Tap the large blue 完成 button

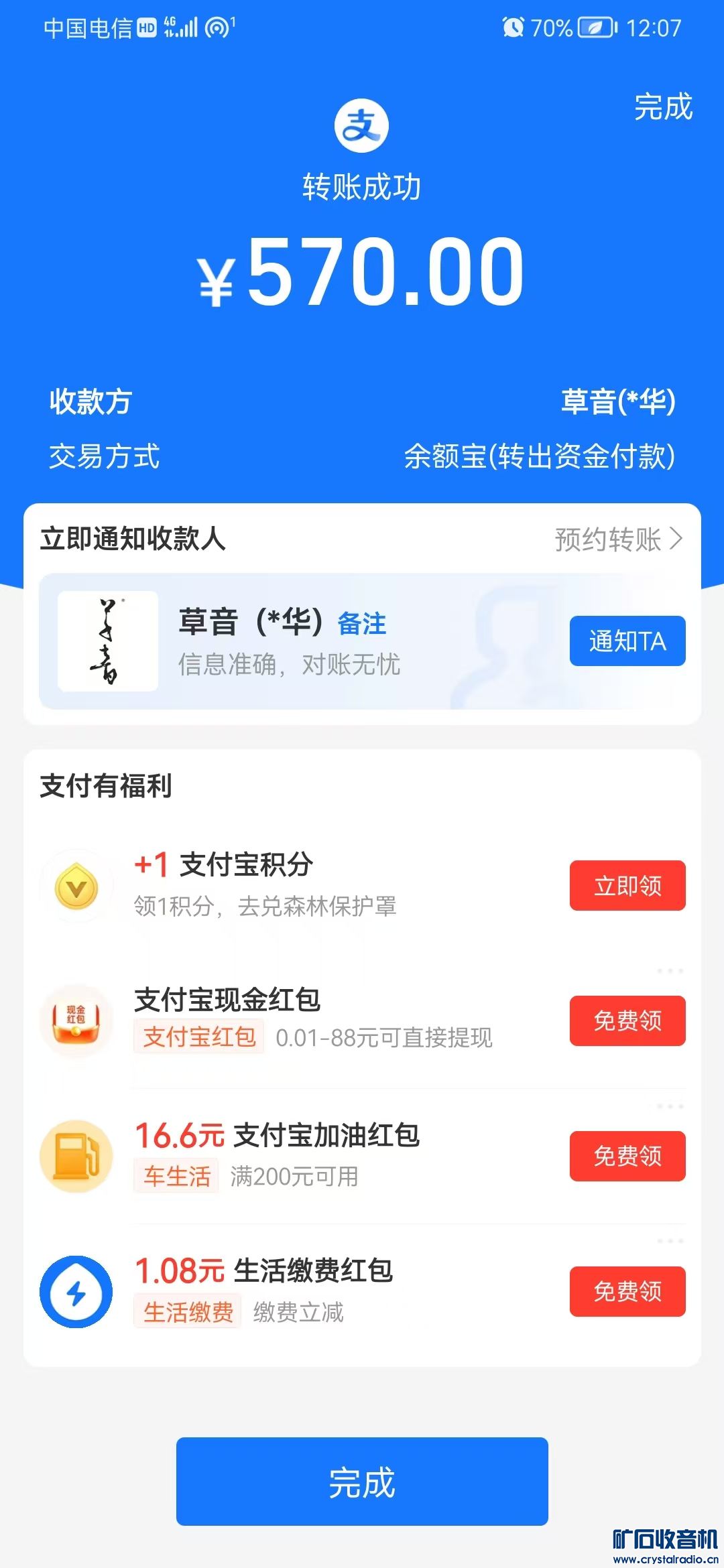pyautogui.click(x=362, y=1482)
